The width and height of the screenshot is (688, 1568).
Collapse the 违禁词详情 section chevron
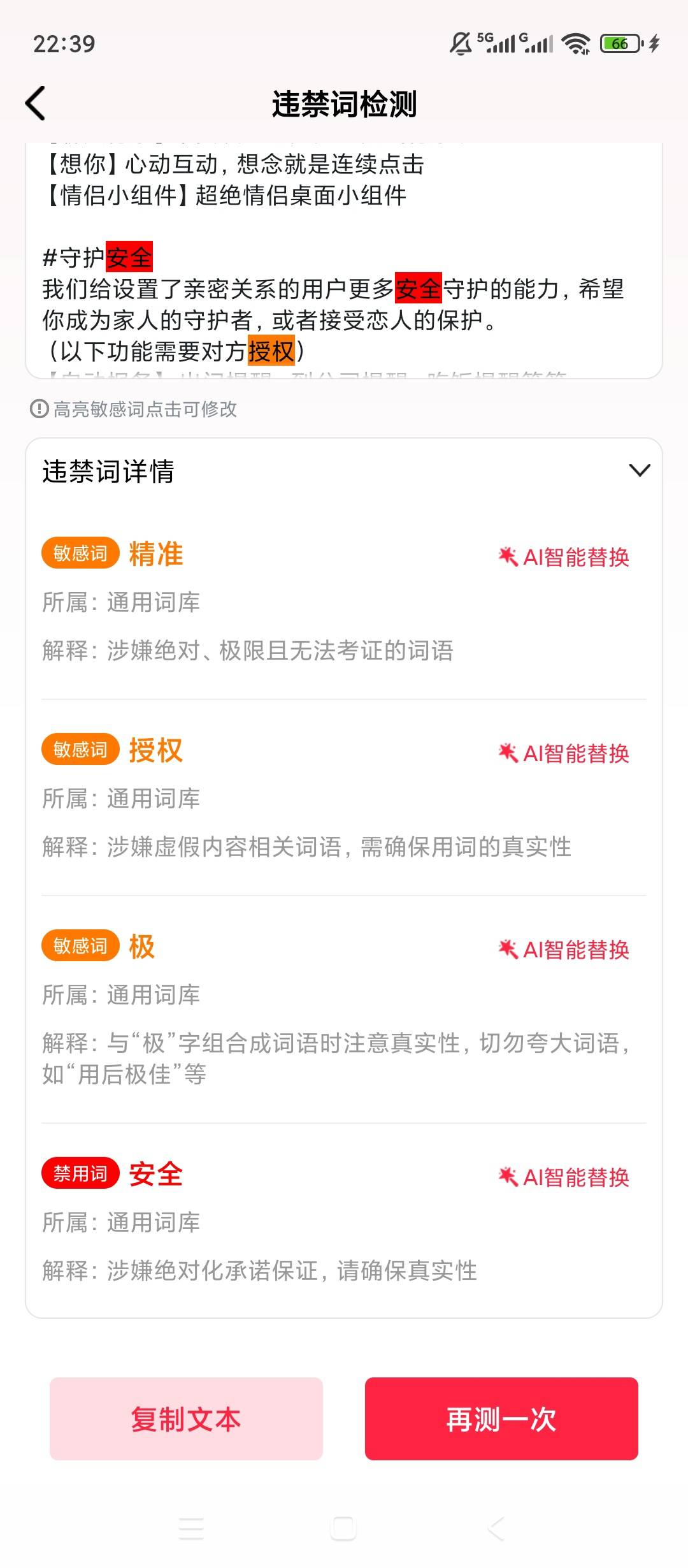click(x=639, y=471)
